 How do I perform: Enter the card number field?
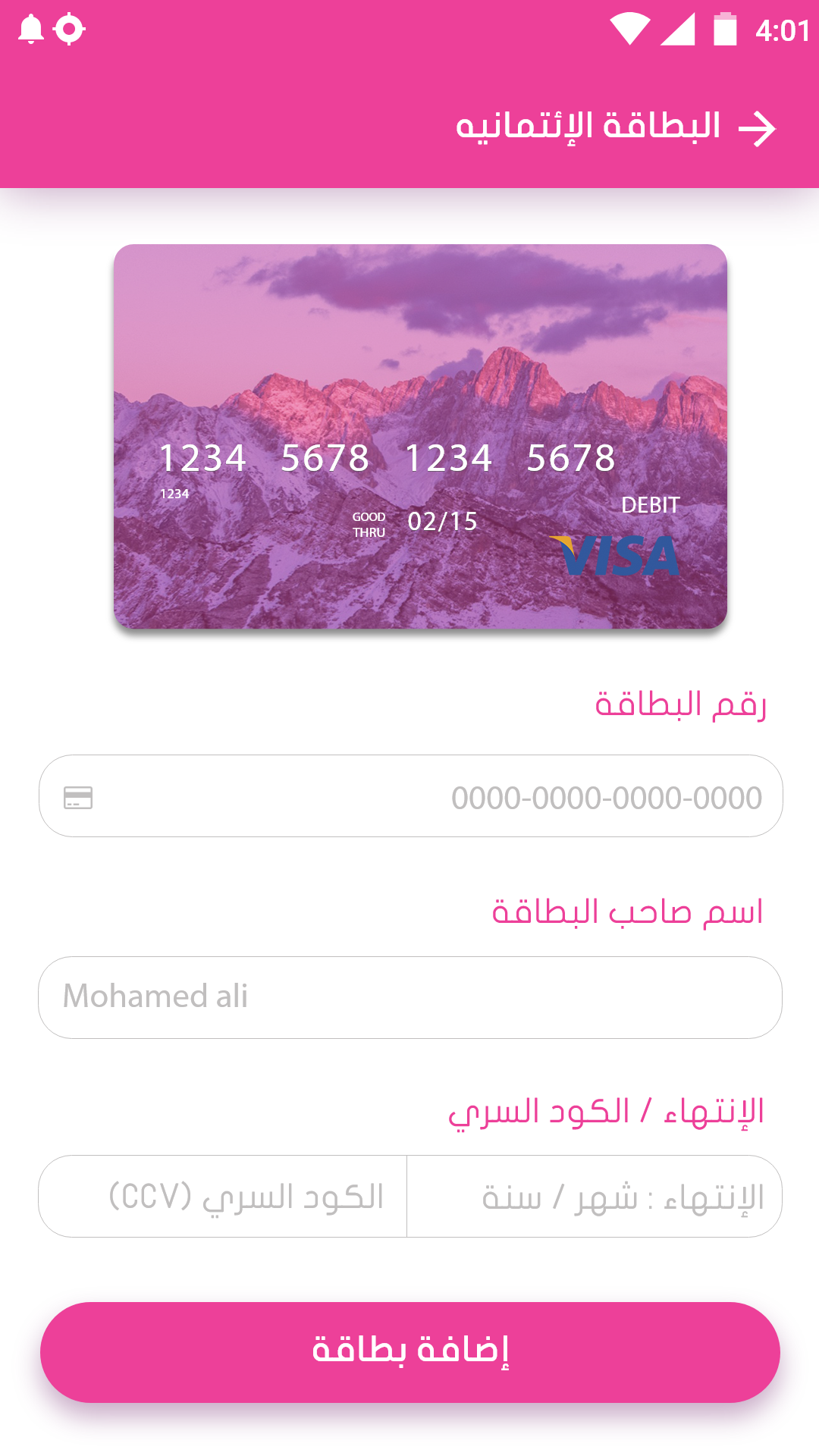(x=410, y=795)
